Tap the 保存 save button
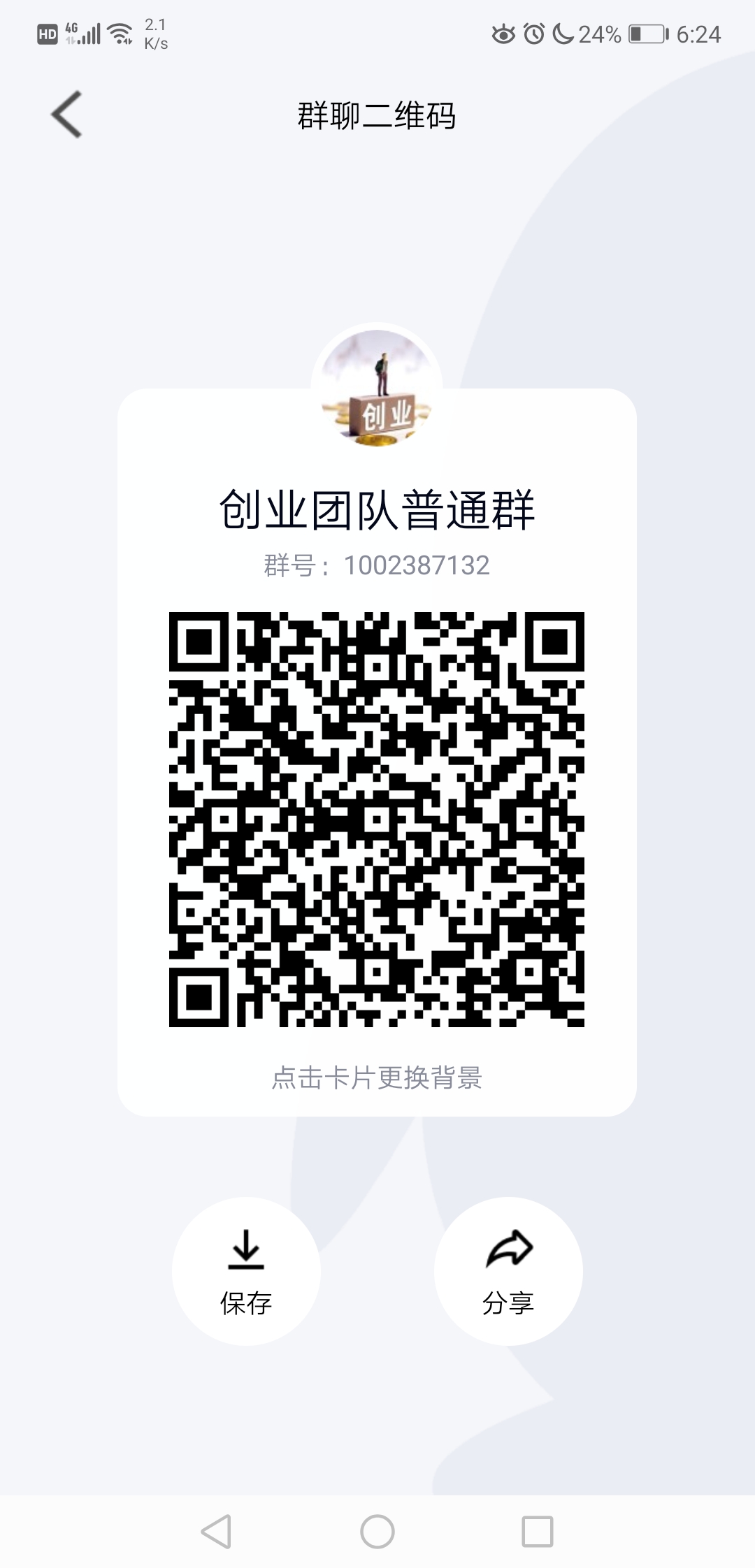755x1568 pixels. [246, 1301]
